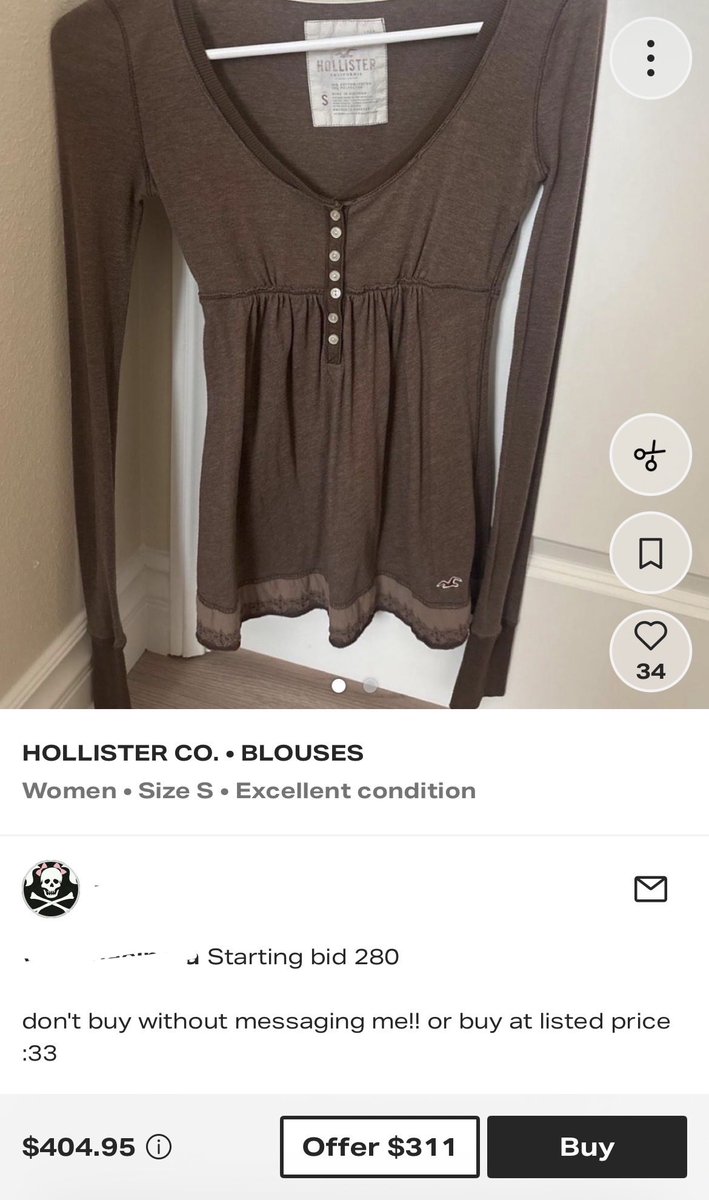Open the seller's skull avatar profile
709x1200 pixels.
tap(51, 888)
